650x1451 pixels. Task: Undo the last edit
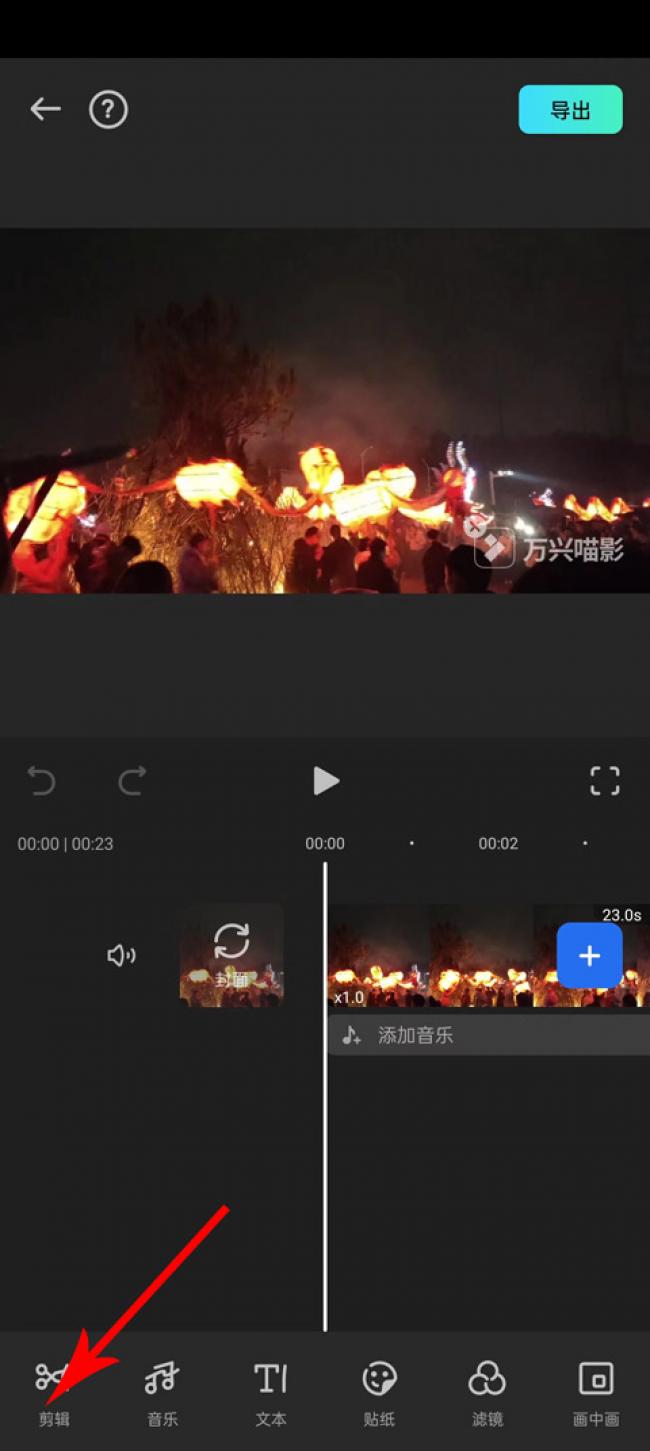(x=41, y=780)
